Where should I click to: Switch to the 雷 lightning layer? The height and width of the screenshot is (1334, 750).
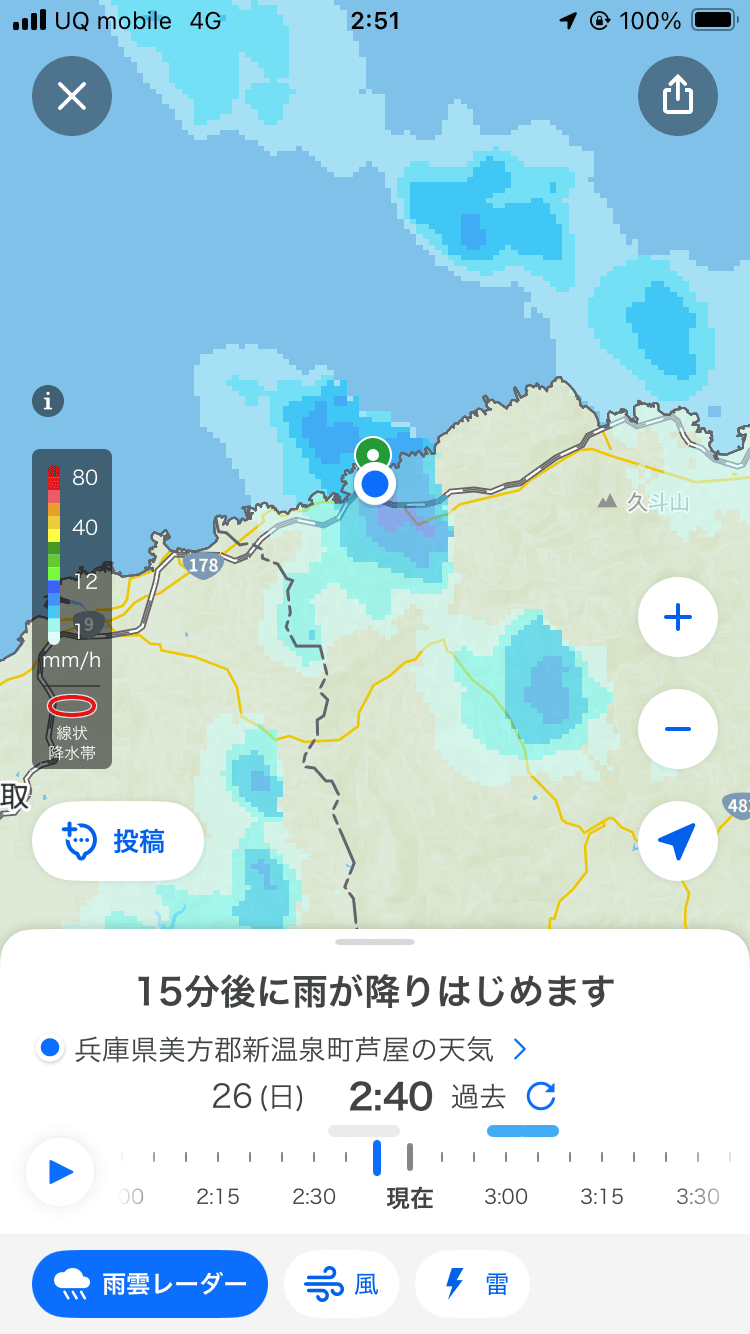(472, 1283)
